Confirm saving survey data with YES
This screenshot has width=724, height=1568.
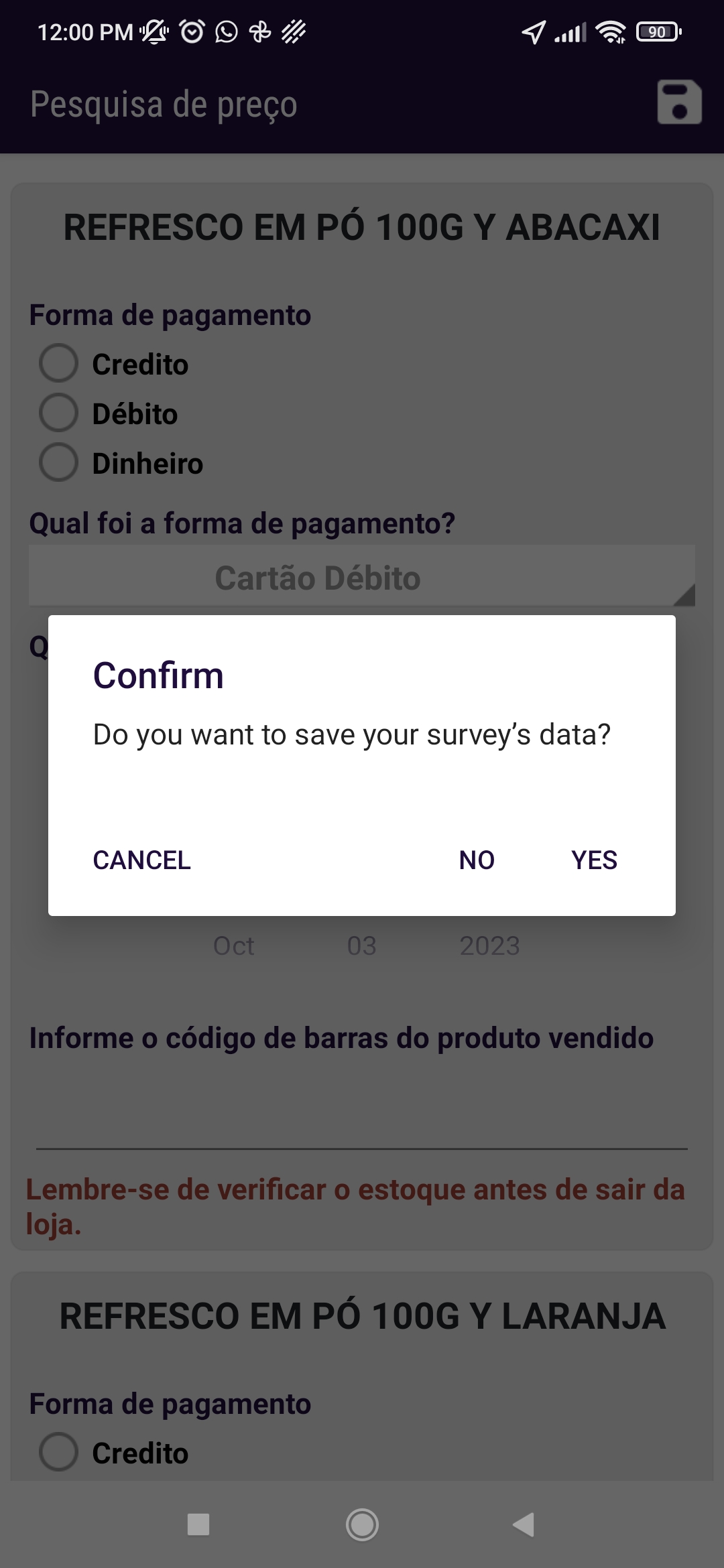coord(594,860)
